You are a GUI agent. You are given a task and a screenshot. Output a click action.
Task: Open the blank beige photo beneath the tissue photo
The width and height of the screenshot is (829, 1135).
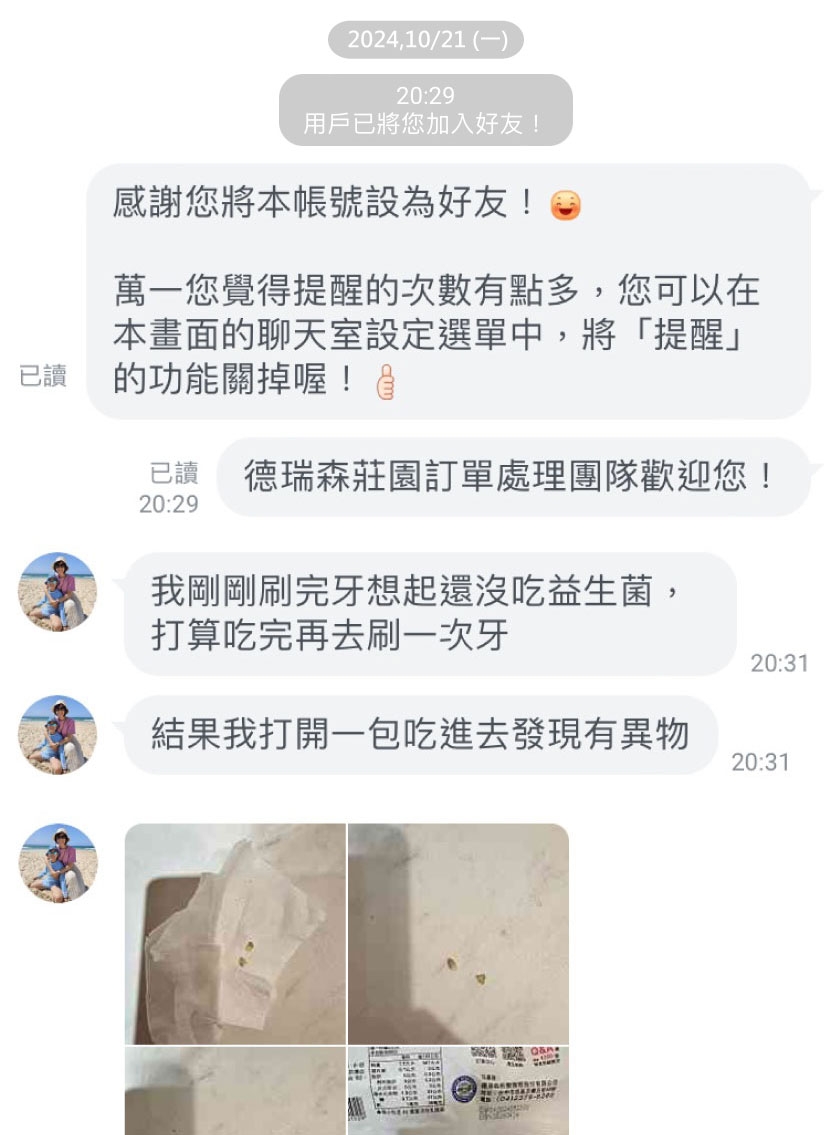[x=235, y=1090]
